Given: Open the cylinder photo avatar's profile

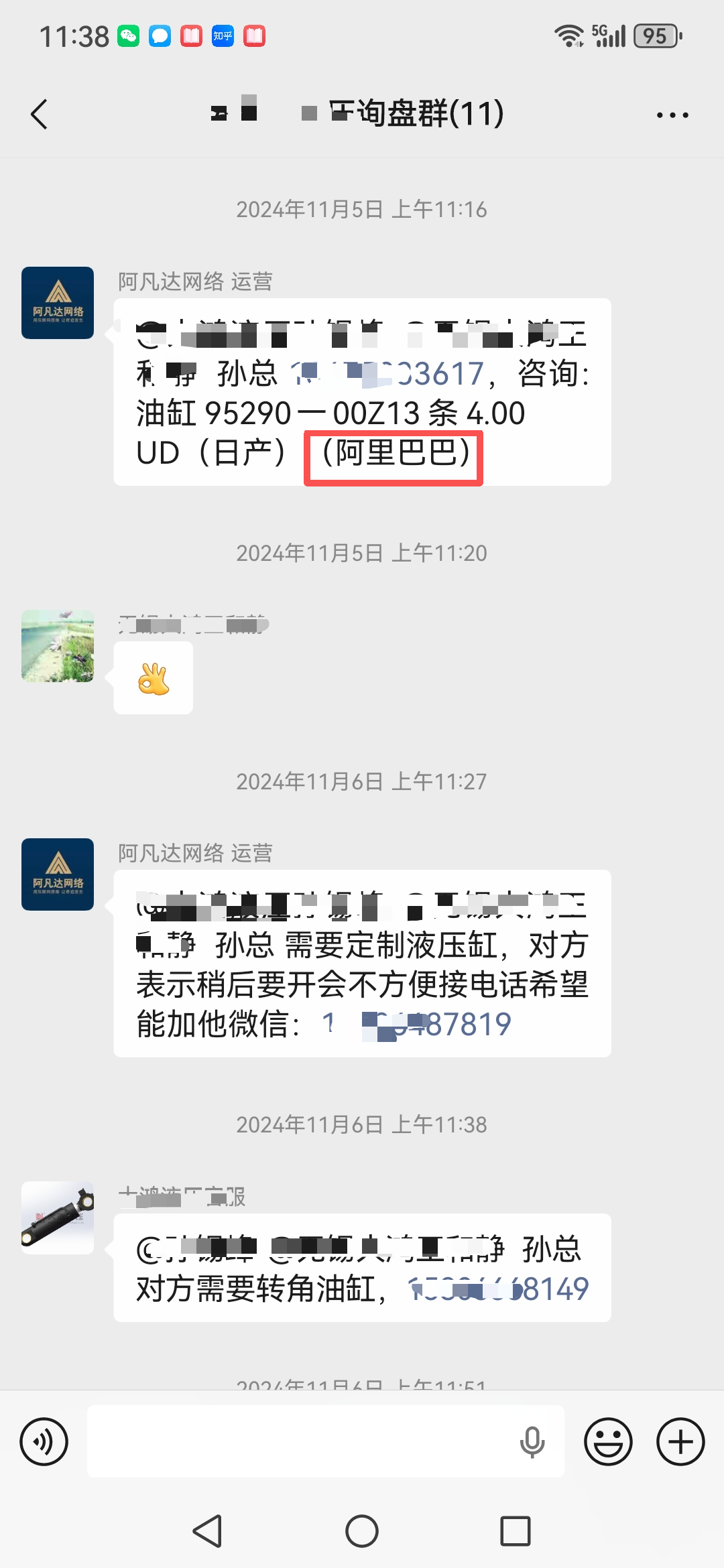Looking at the screenshot, I should [x=58, y=1218].
